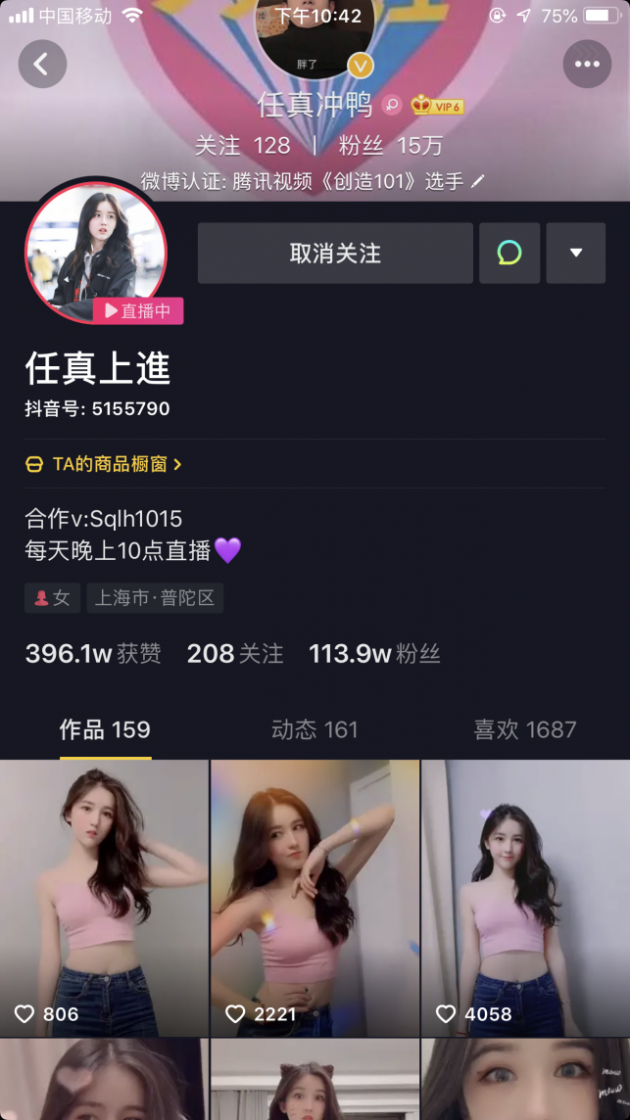Send a private message via chat bubble
Image resolution: width=630 pixels, height=1120 pixels.
(509, 253)
